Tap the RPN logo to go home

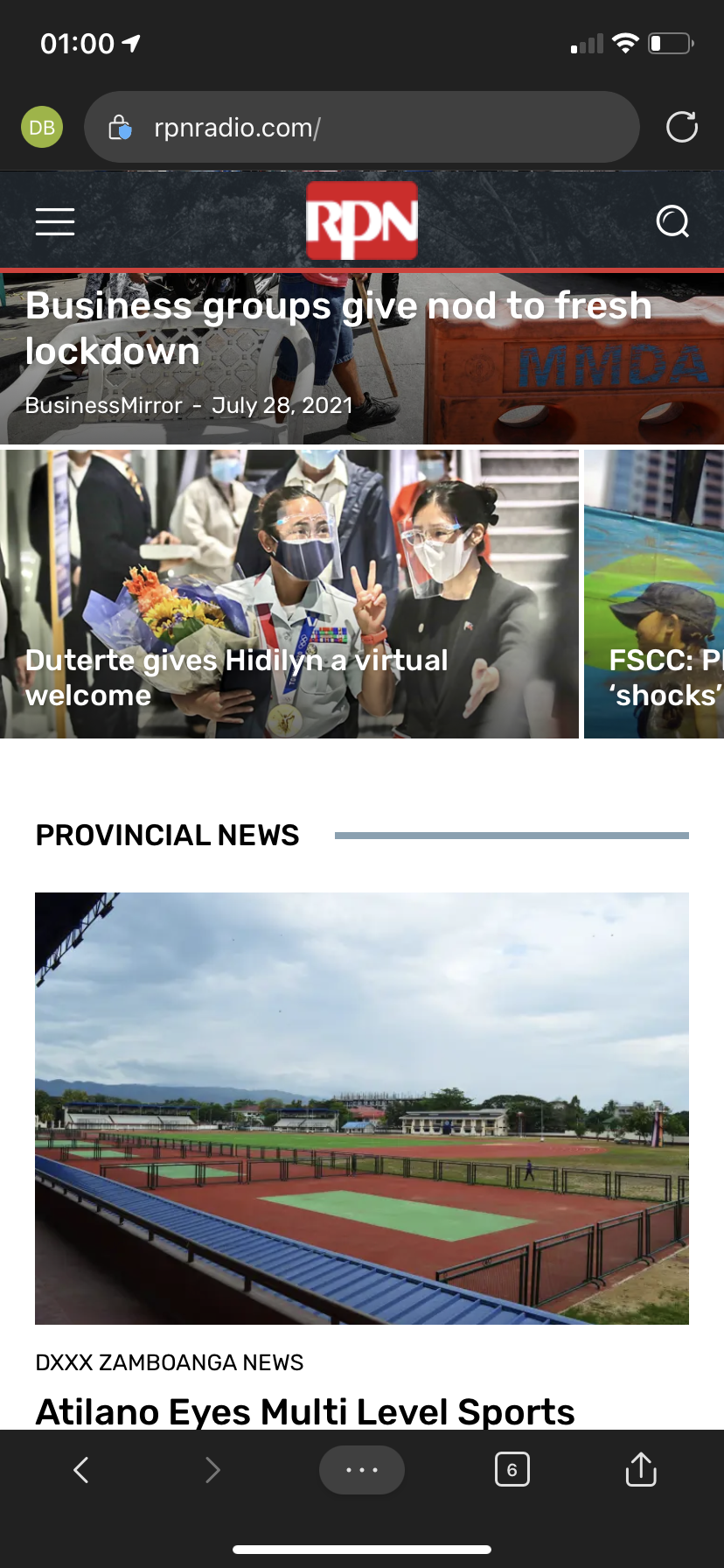pos(362,220)
